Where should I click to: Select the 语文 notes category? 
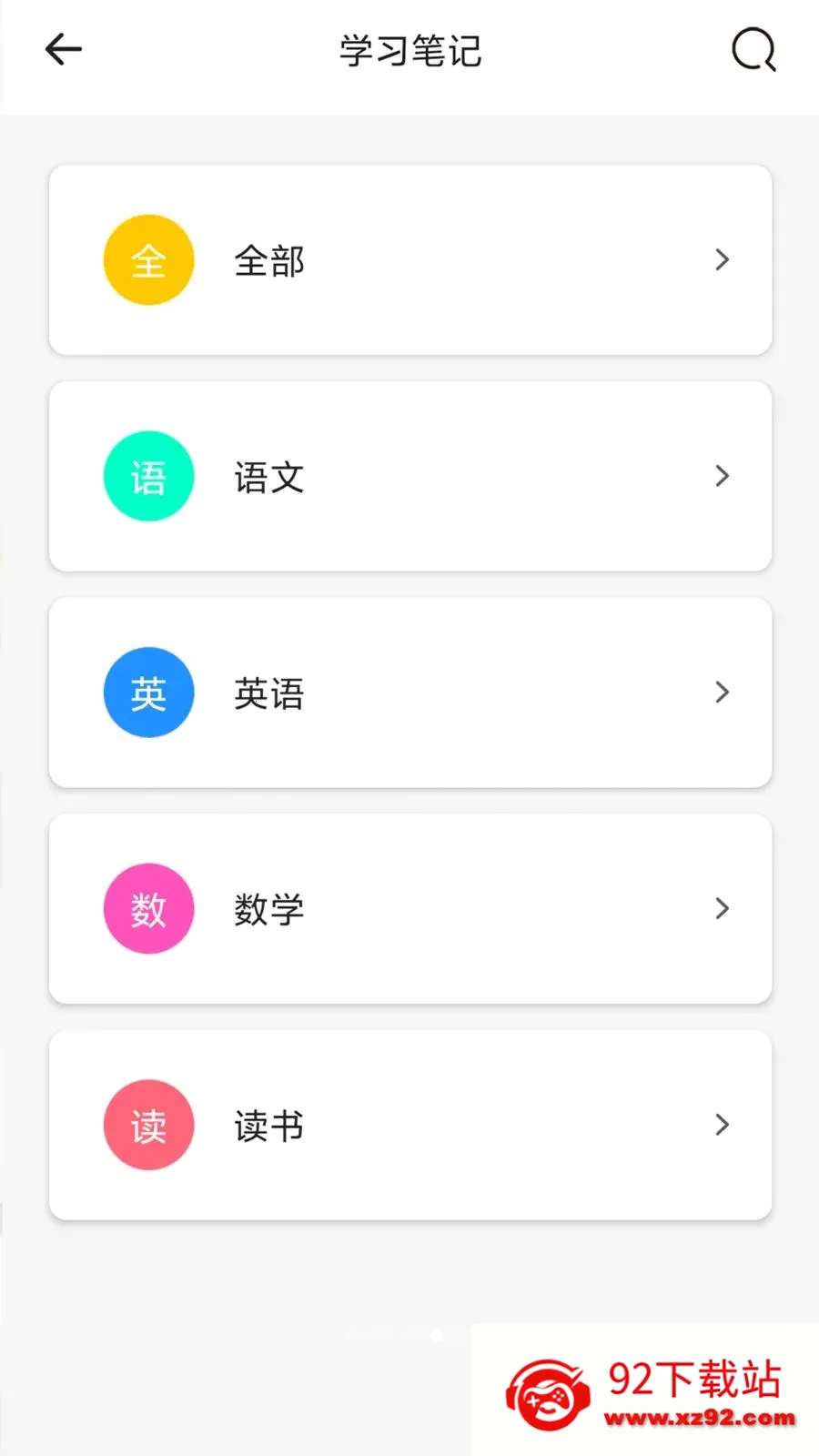click(x=409, y=477)
